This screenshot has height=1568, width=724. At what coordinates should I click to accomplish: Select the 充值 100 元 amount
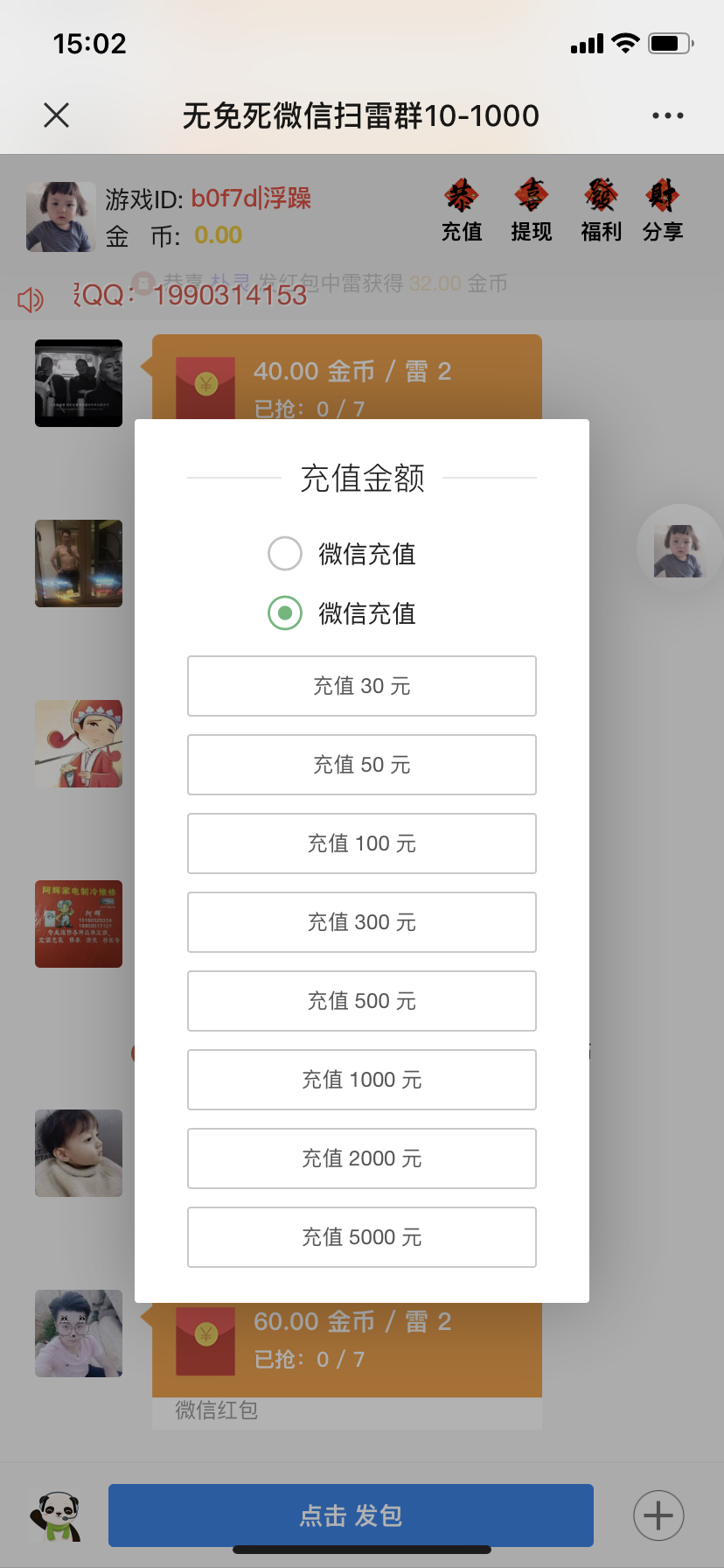point(361,843)
